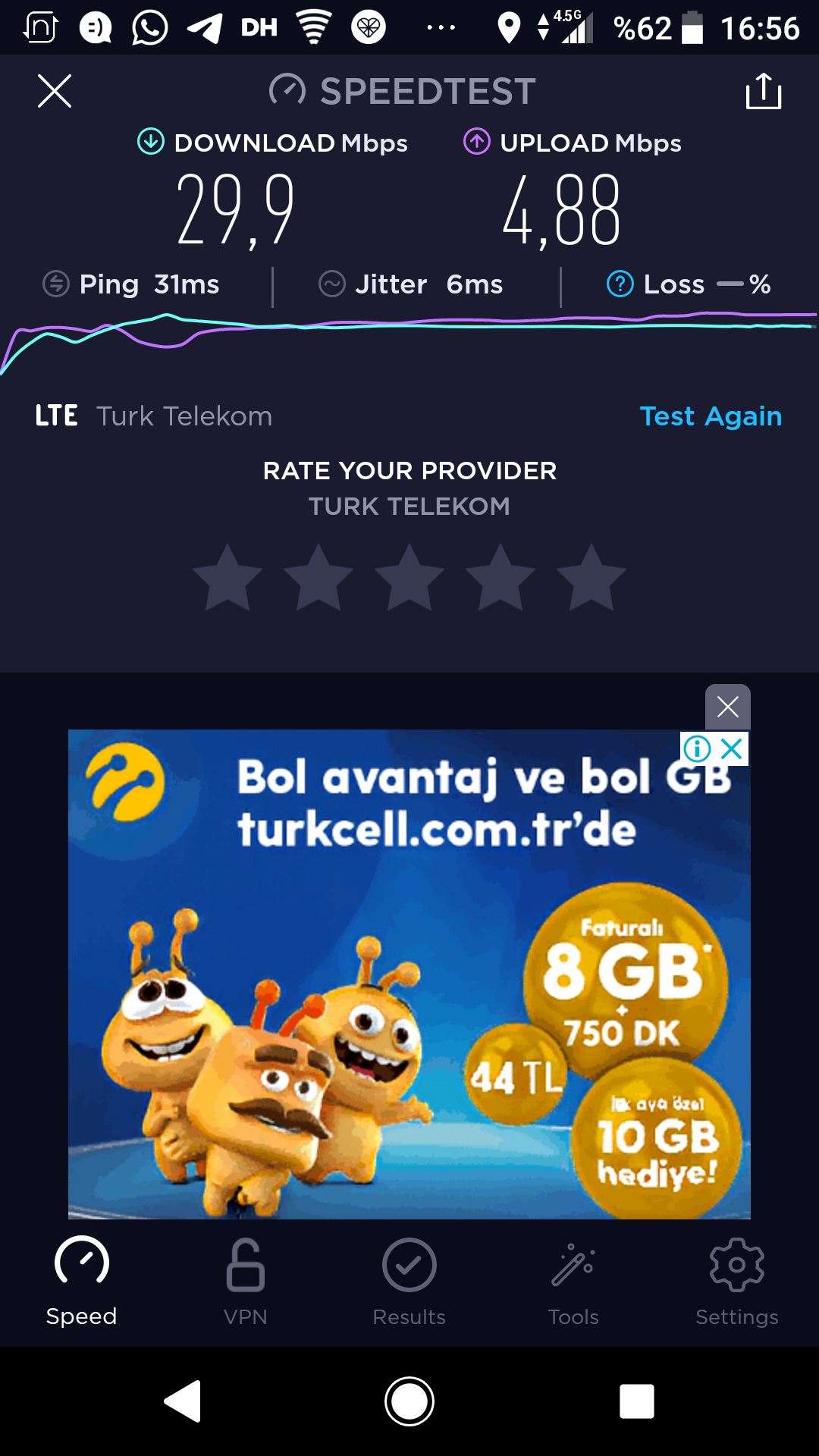Rate Turk Telekom three stars
819x1456 pixels.
pos(409,578)
